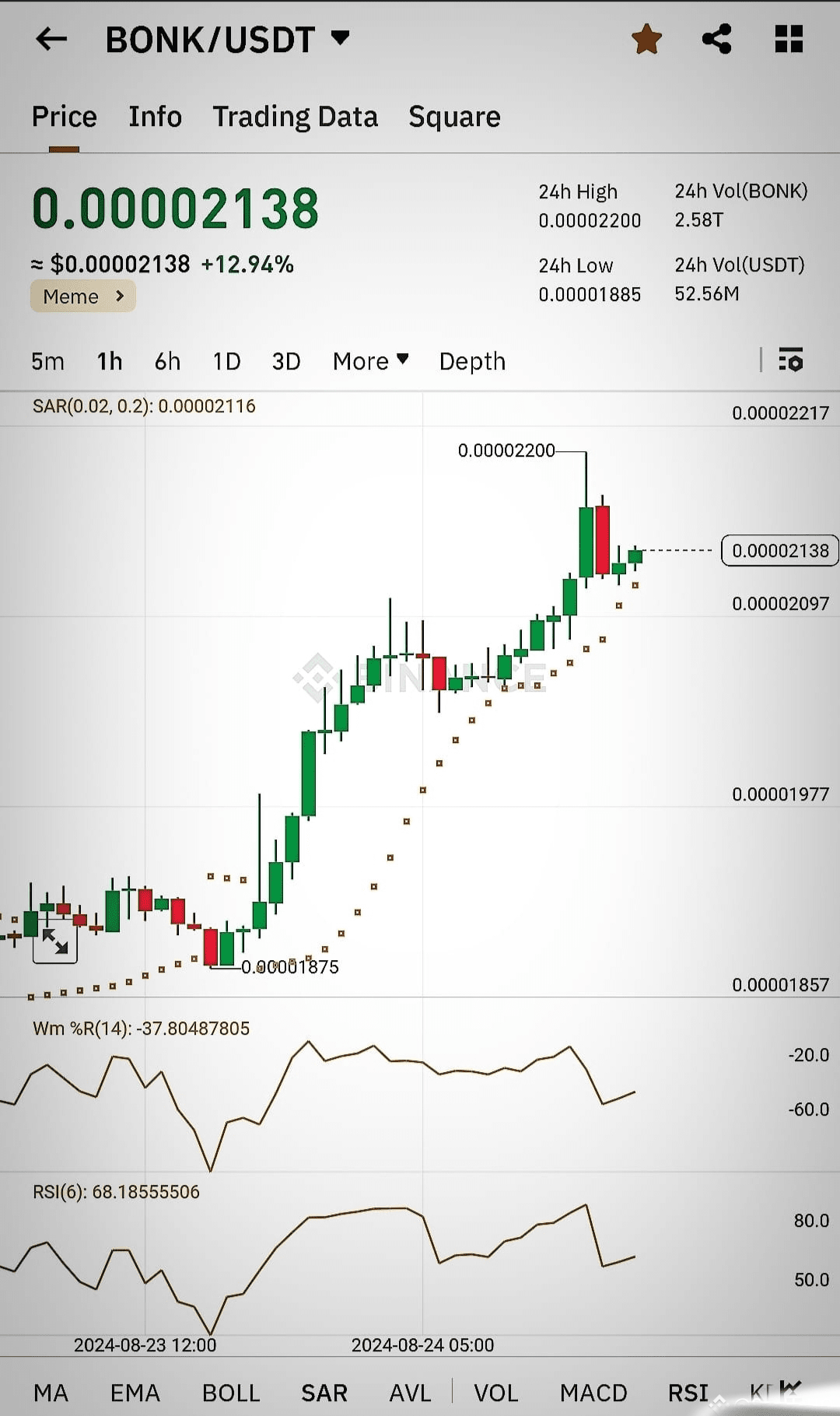Toggle the favorite star icon
The image size is (840, 1416).
pyautogui.click(x=646, y=39)
